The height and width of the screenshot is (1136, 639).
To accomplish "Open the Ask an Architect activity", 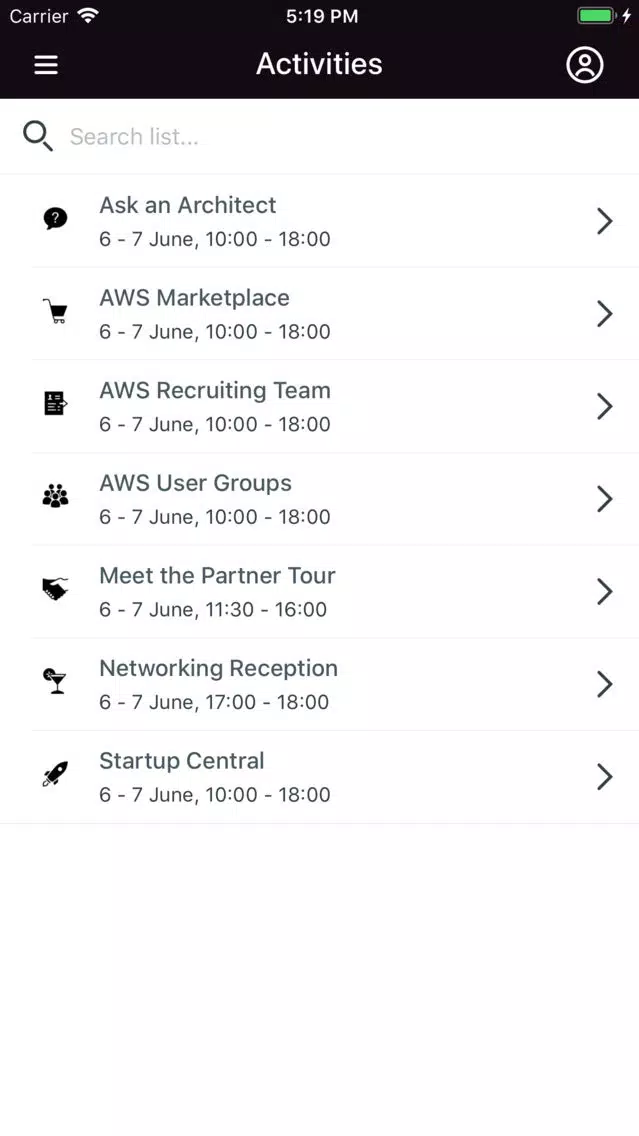I will coord(320,221).
